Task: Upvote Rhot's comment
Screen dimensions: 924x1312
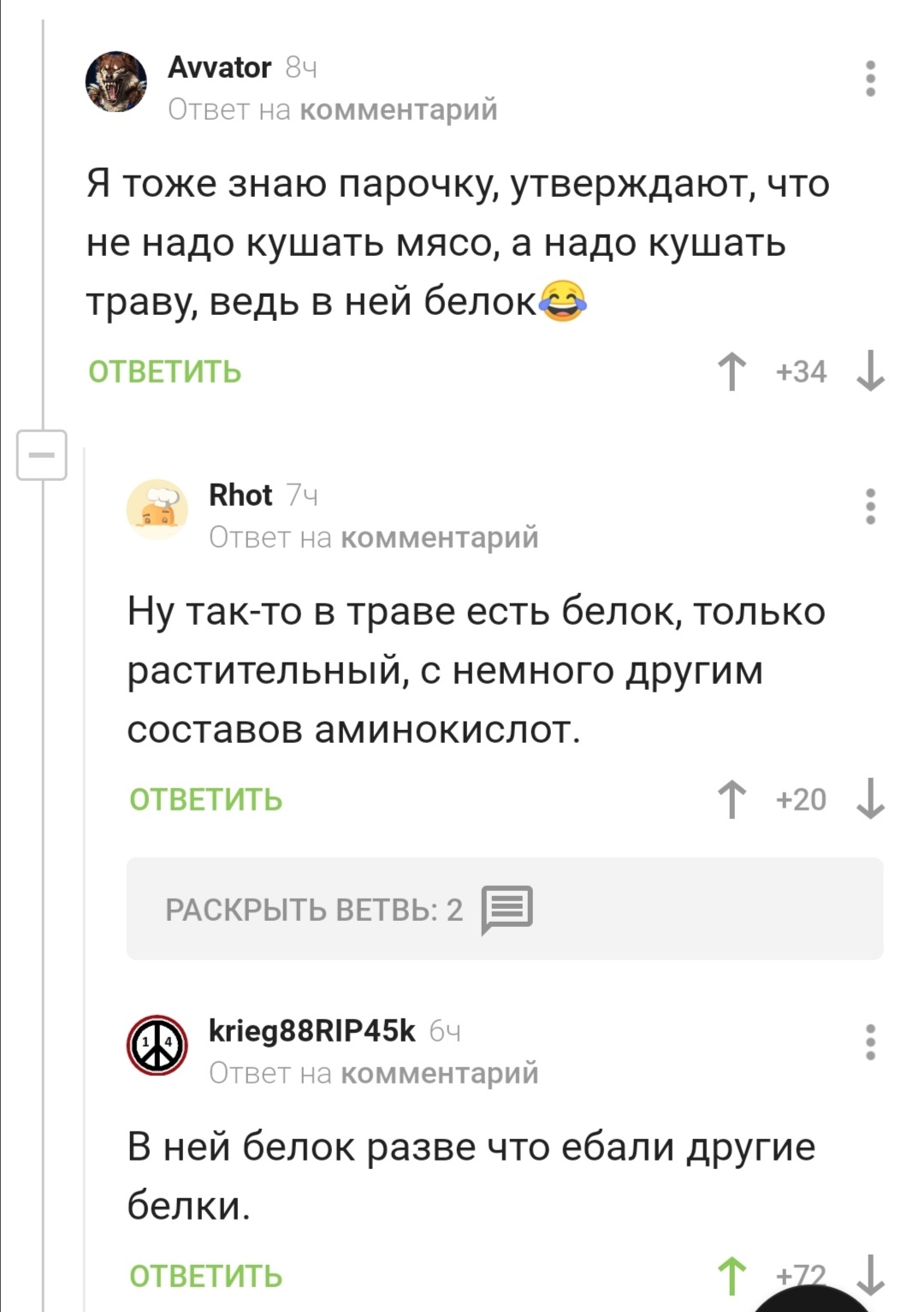Action: [731, 799]
